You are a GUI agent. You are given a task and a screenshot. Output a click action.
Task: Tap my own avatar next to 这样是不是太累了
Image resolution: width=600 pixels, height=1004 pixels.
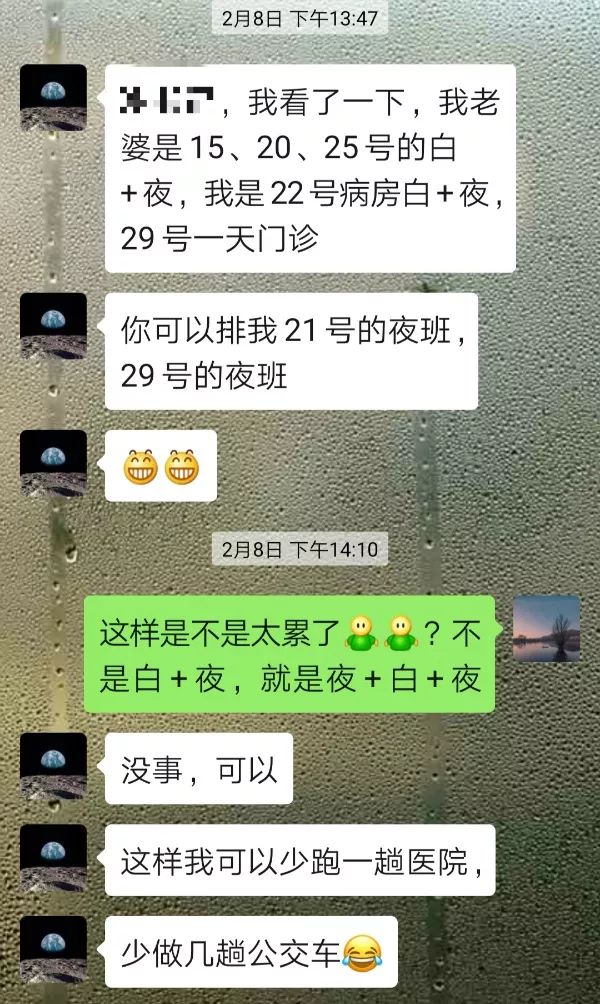coord(546,628)
